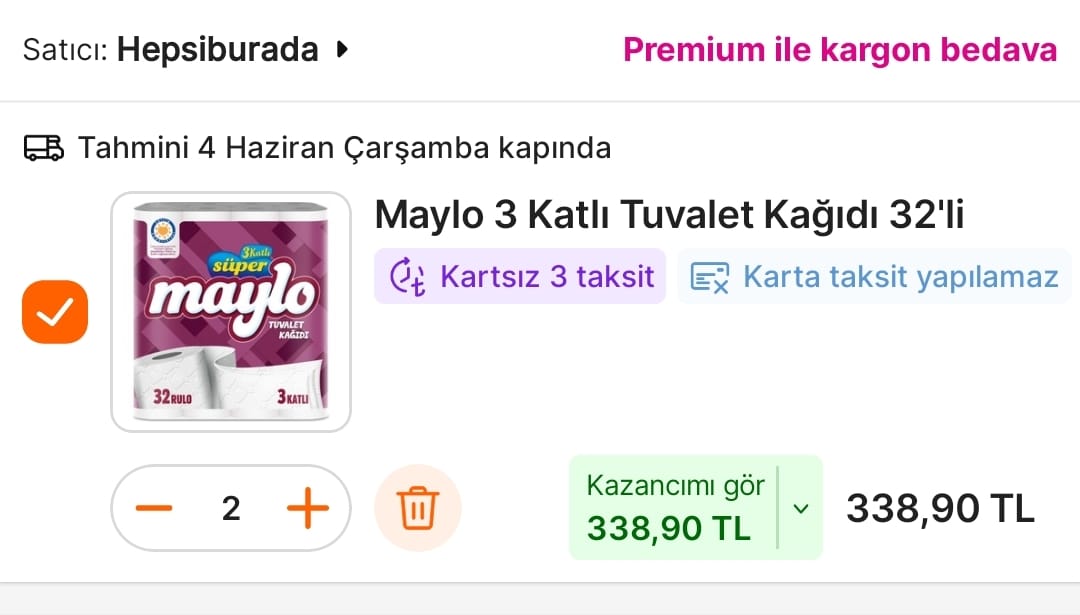Expand the Kazancımı gör dropdown
The height and width of the screenshot is (615, 1080).
(x=800, y=508)
